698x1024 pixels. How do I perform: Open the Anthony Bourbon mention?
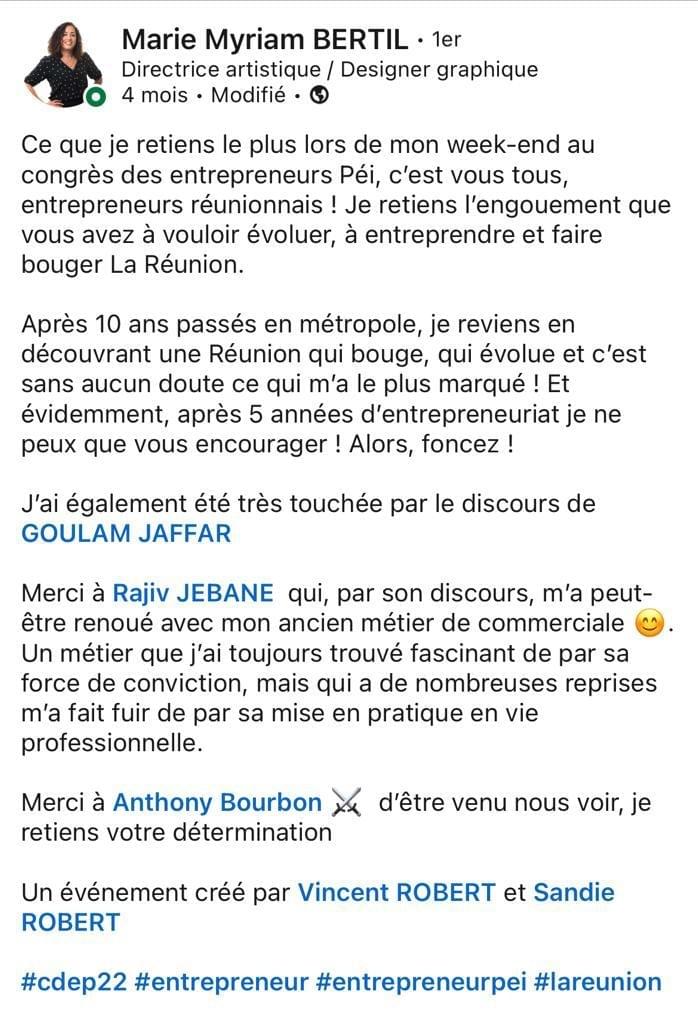pos(217,802)
